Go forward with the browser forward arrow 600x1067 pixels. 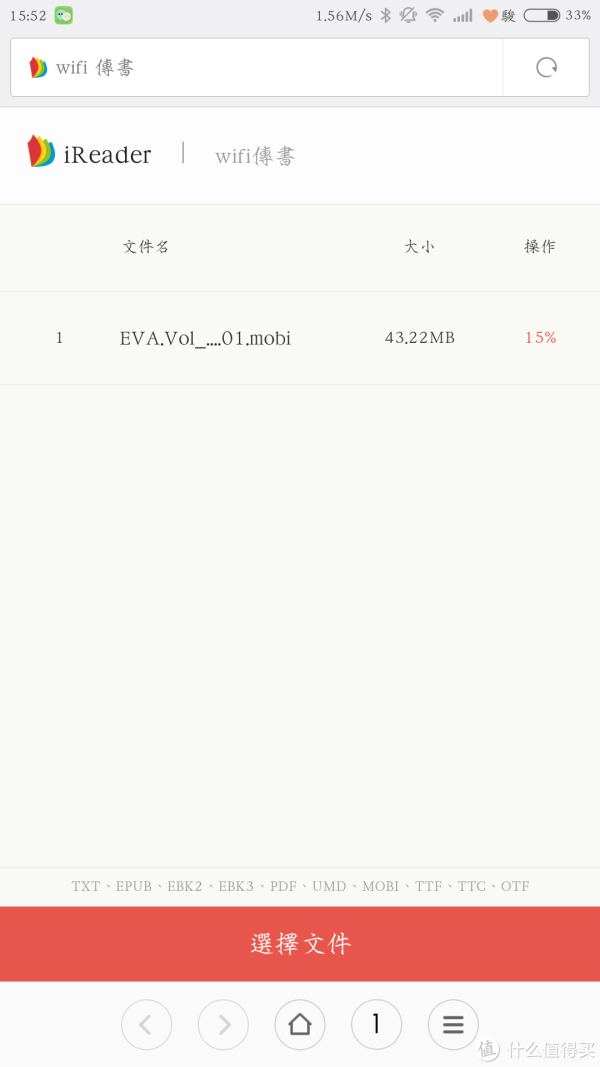[223, 1024]
